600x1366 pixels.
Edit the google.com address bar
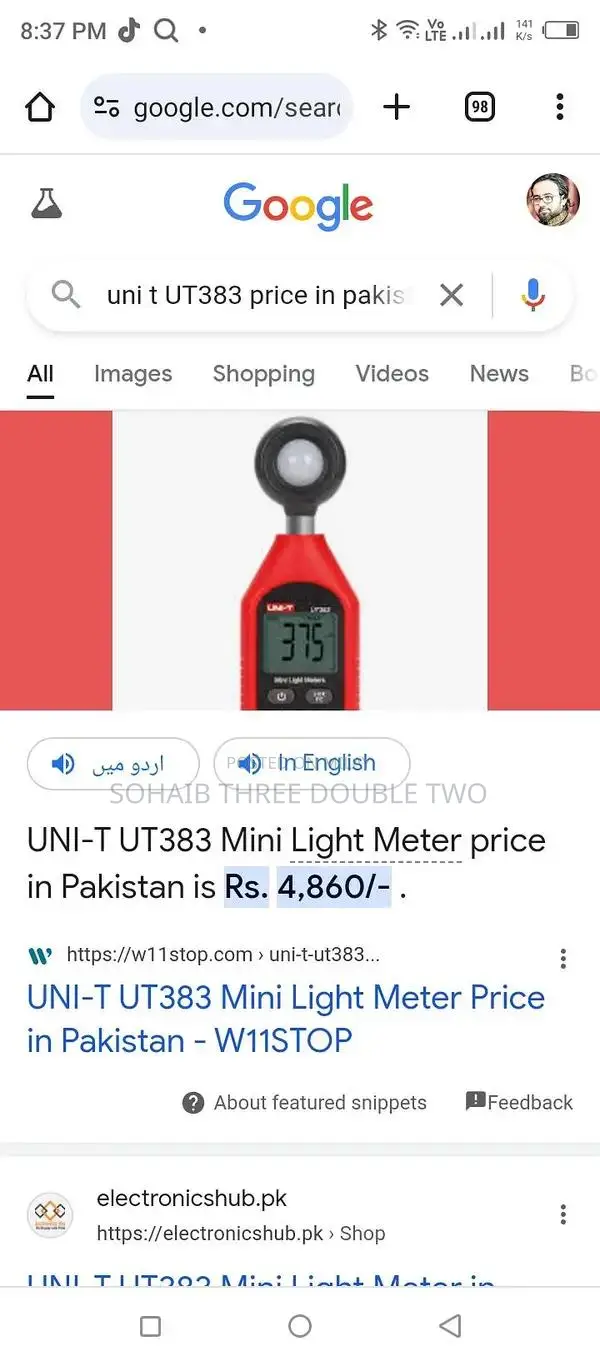pos(230,107)
